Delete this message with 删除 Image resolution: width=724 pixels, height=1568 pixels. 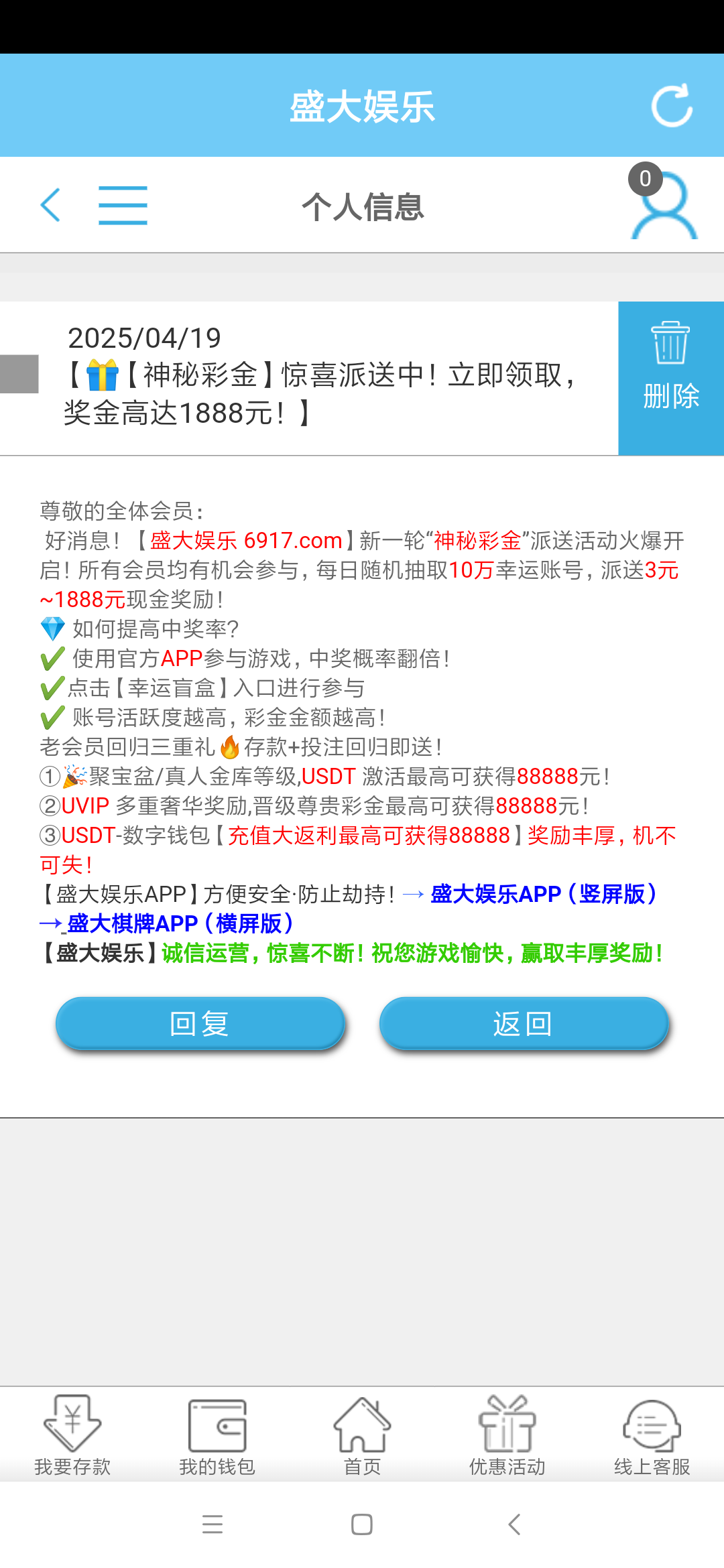click(x=670, y=378)
